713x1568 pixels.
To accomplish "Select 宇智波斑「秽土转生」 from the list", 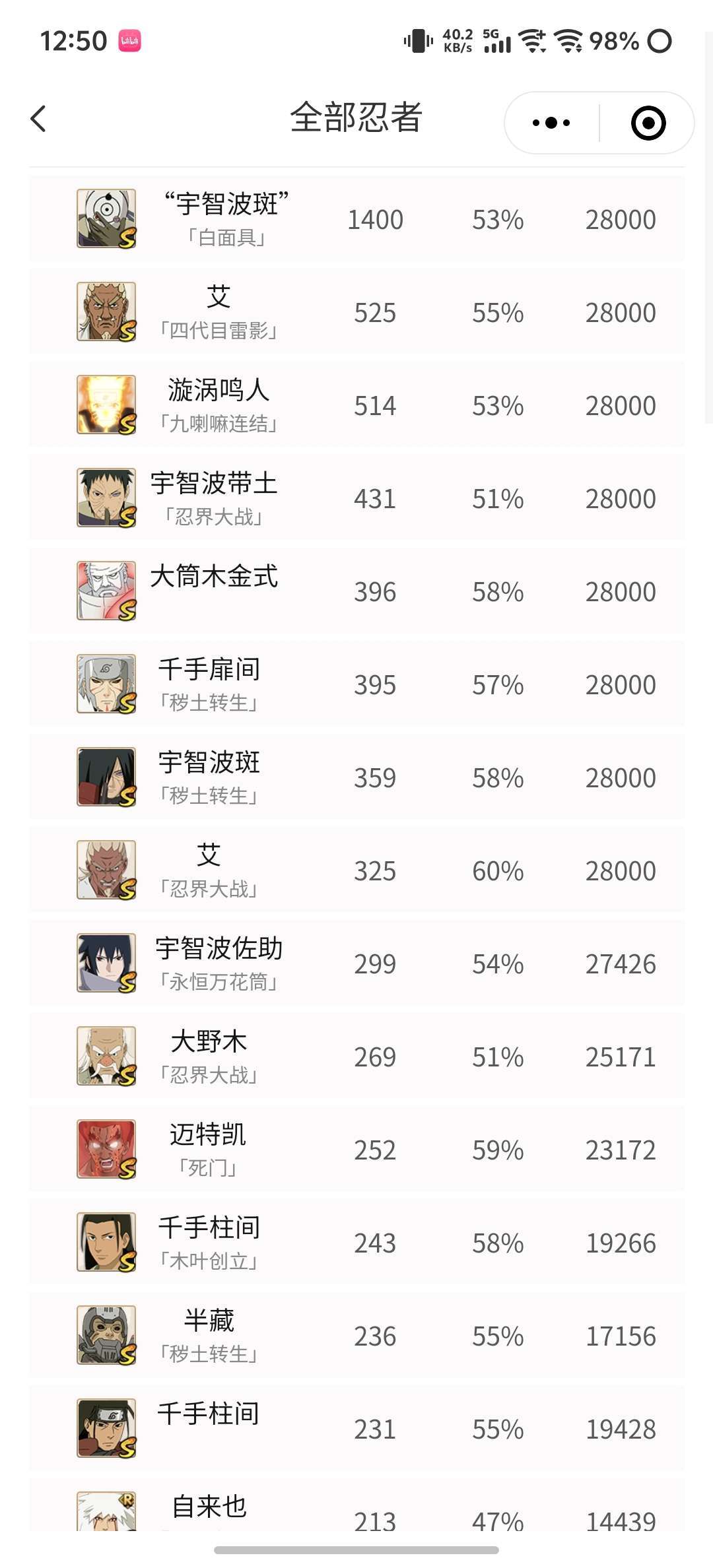I will (356, 777).
